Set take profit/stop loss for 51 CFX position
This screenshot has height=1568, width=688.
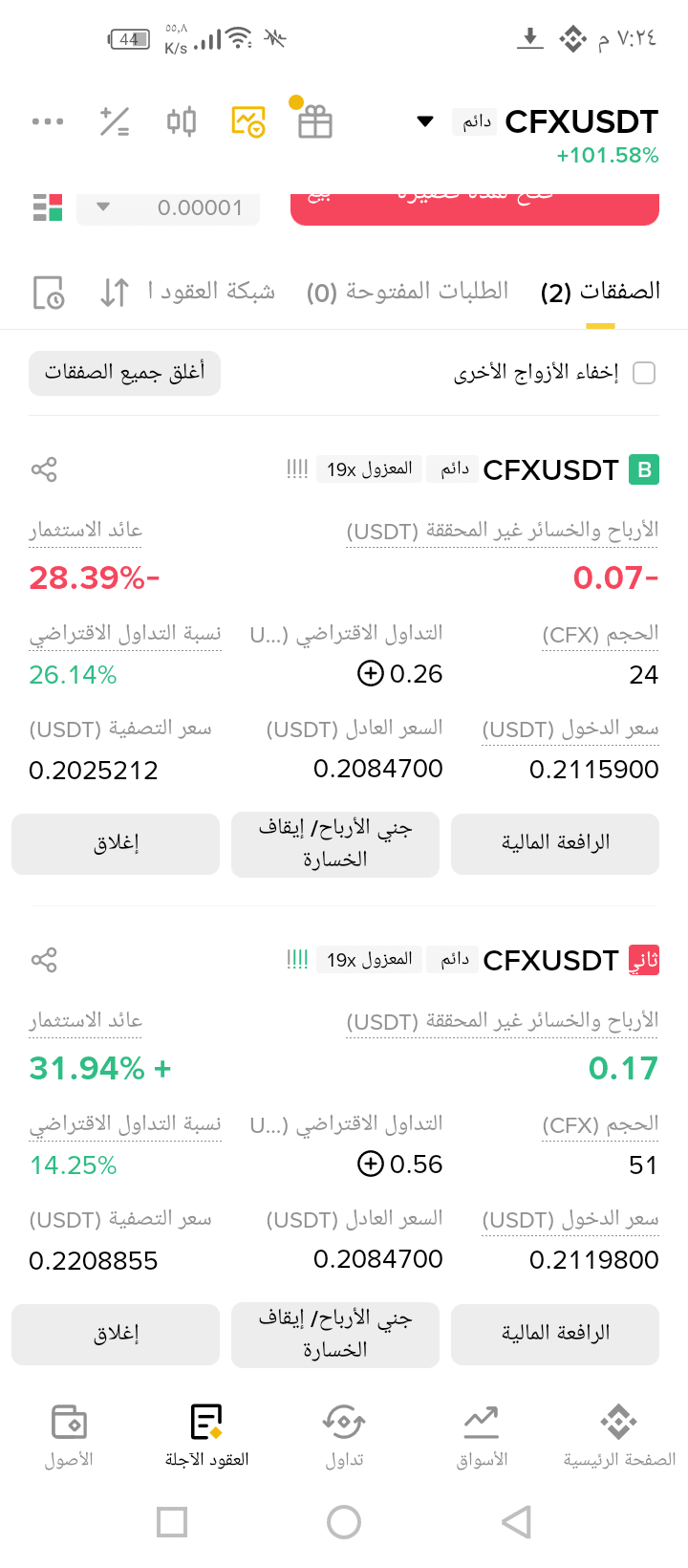pos(335,1334)
